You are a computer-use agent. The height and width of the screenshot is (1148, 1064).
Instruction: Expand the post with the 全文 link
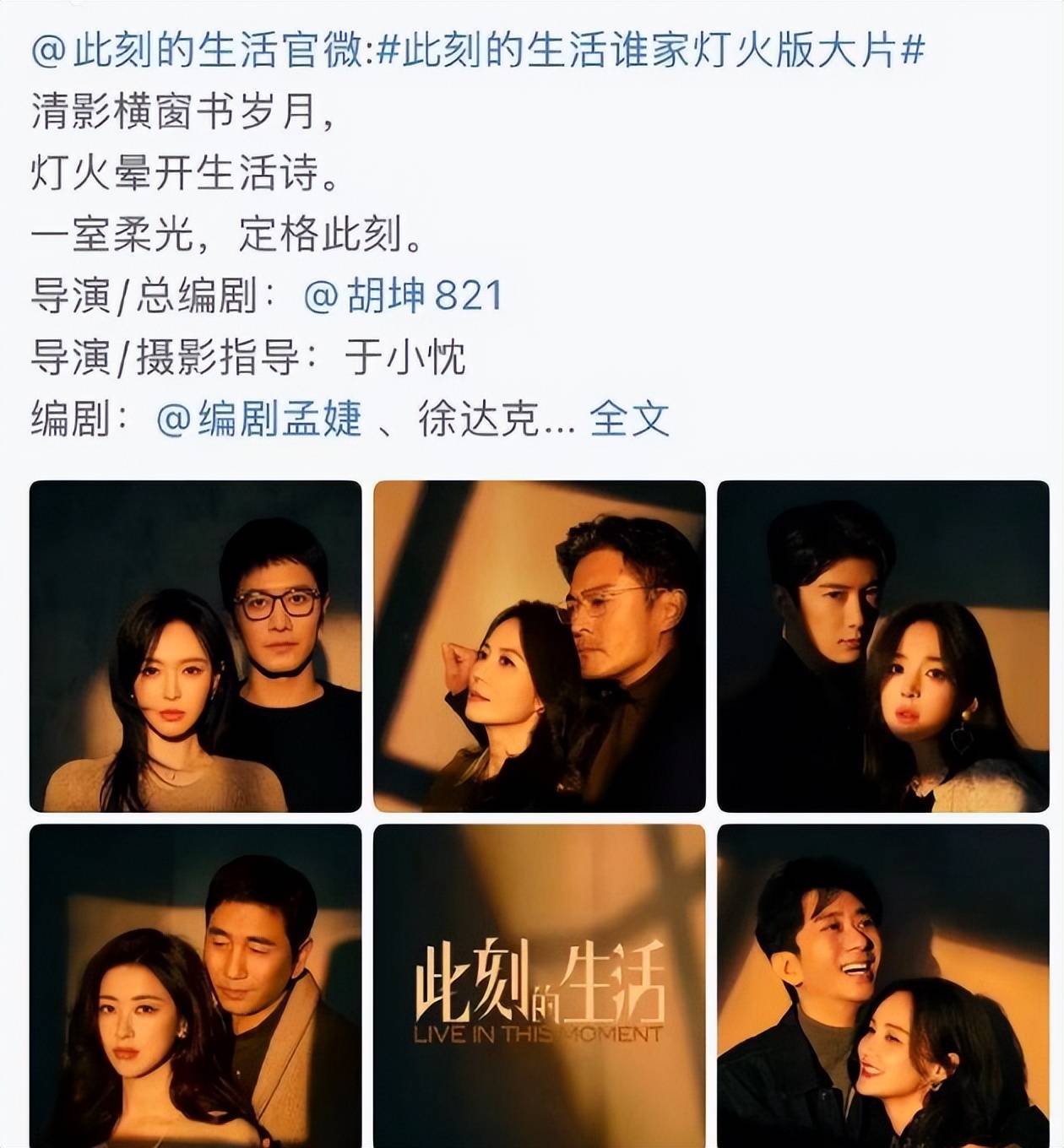[629, 419]
